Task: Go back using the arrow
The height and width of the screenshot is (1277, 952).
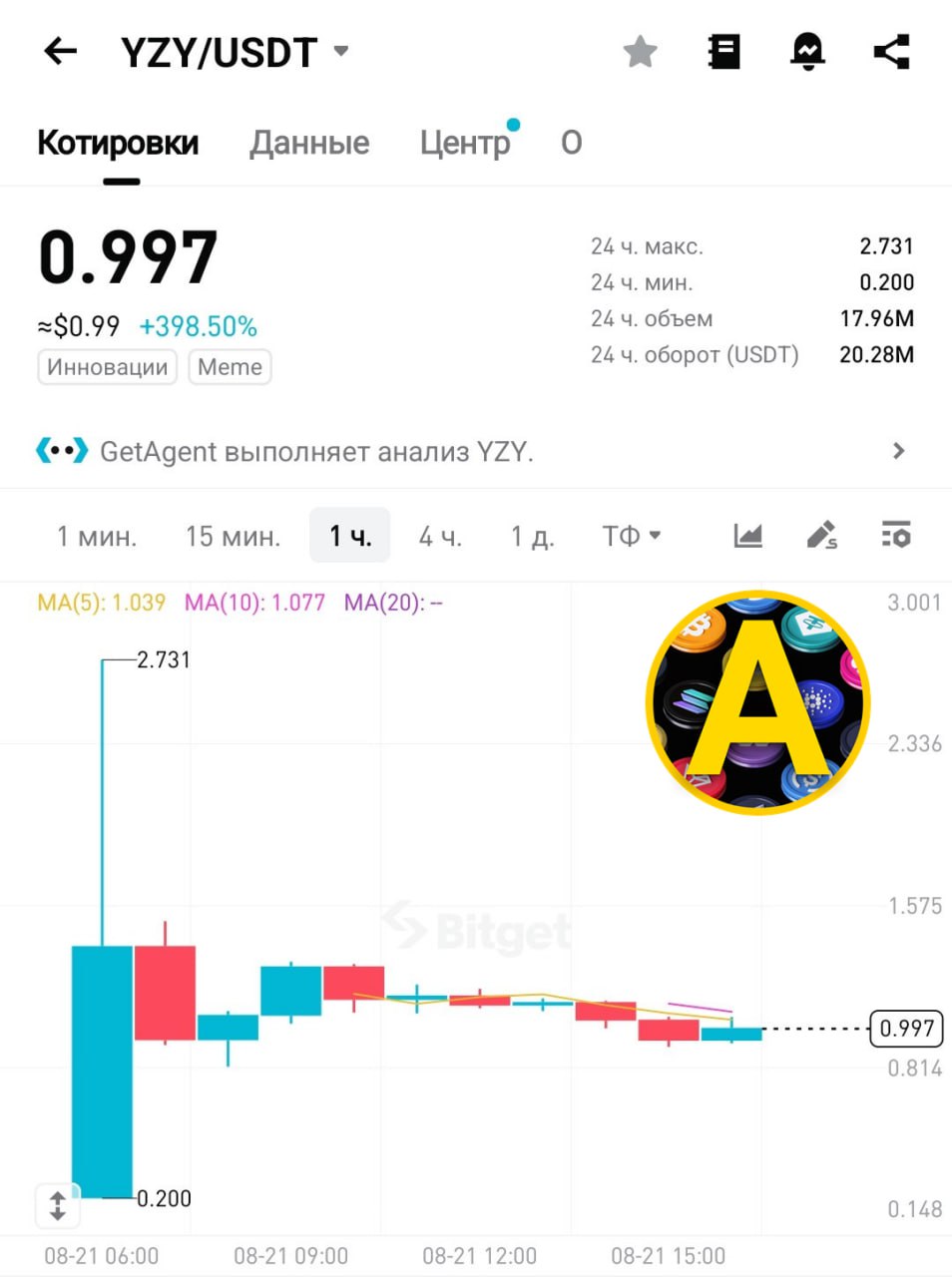Action: [x=60, y=51]
